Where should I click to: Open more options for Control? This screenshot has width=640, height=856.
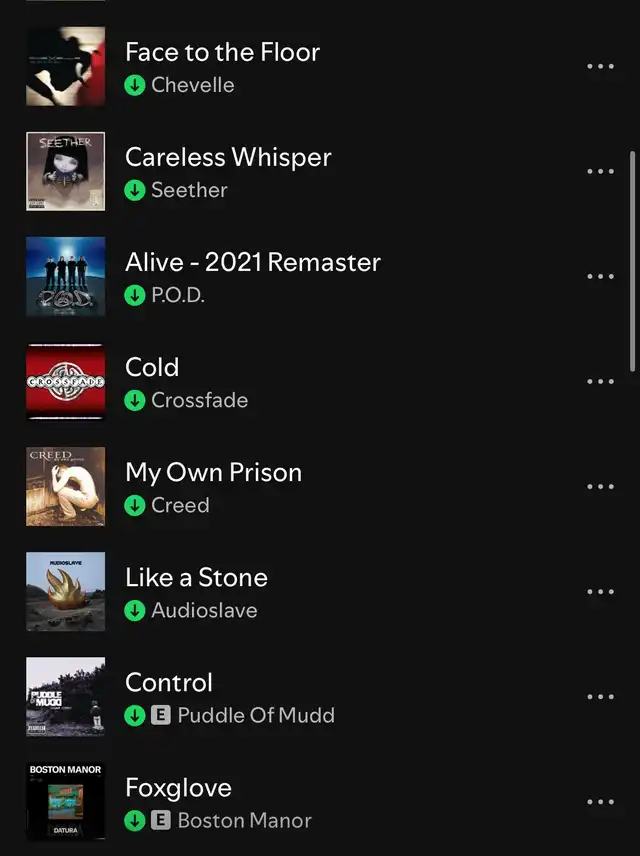coord(600,697)
